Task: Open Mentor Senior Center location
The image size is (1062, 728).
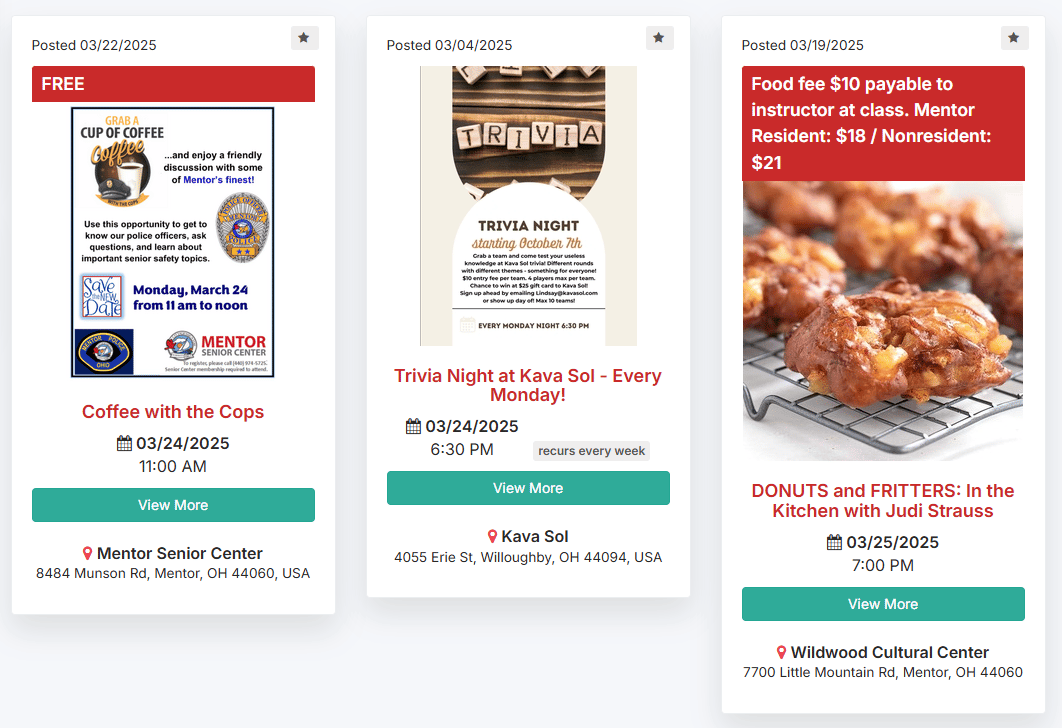Action: pyautogui.click(x=179, y=553)
